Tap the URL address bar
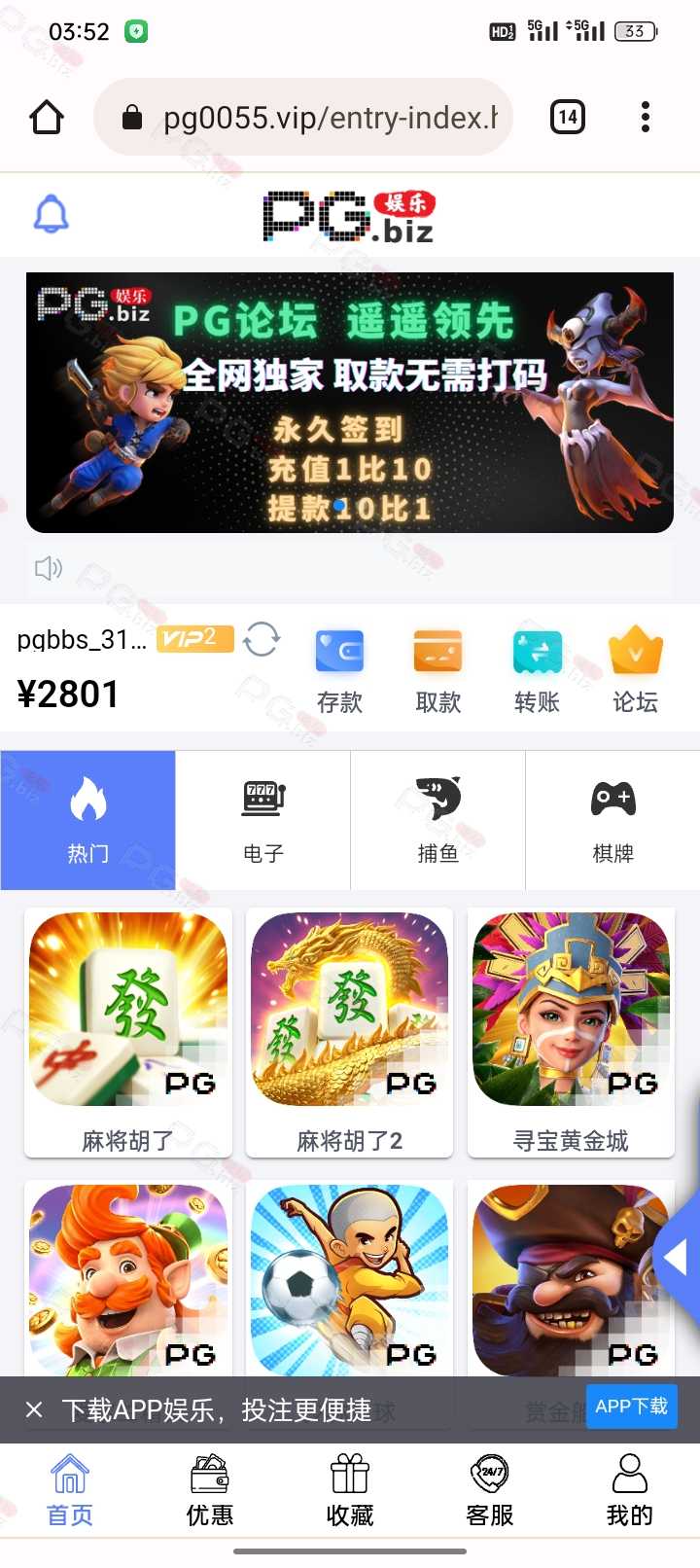 click(x=303, y=118)
